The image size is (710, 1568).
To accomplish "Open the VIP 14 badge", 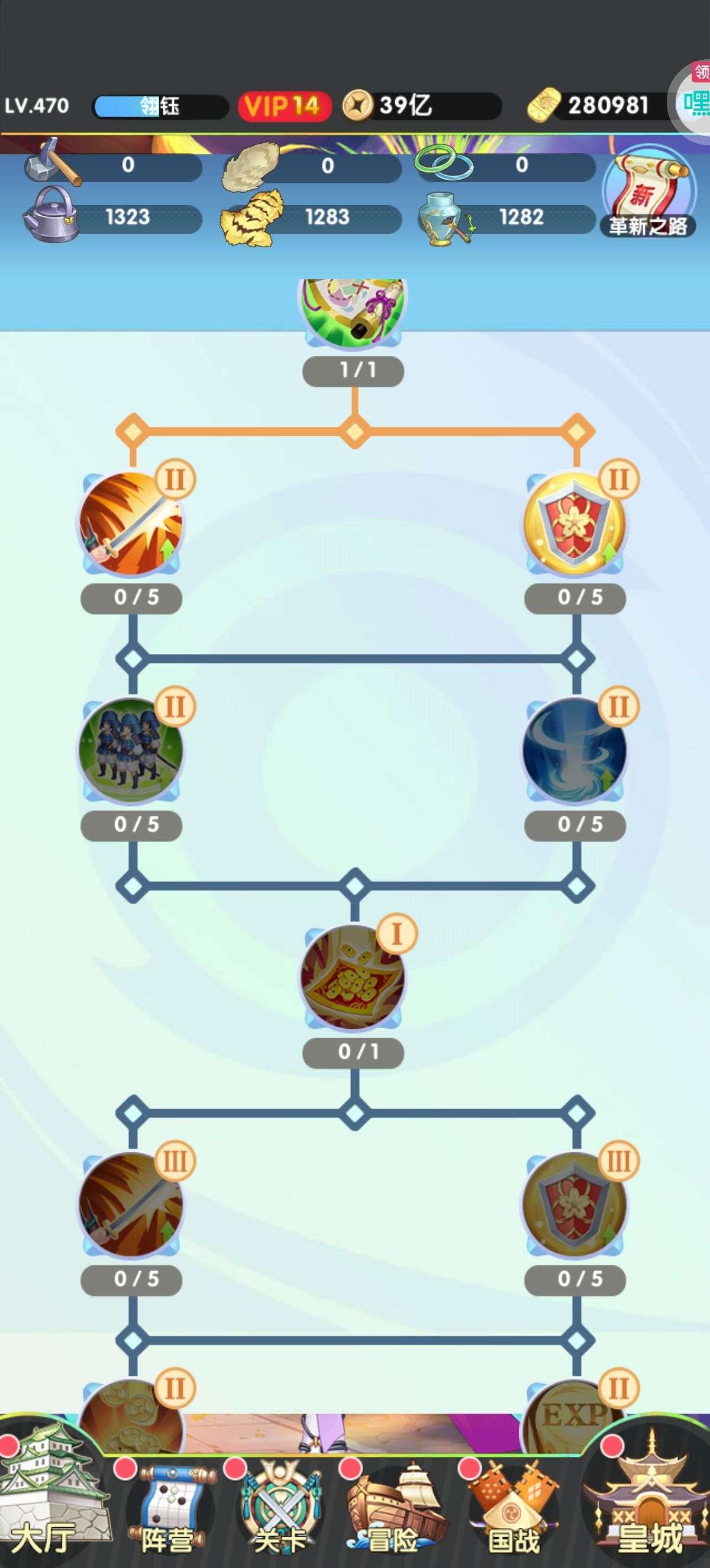I will pyautogui.click(x=284, y=106).
